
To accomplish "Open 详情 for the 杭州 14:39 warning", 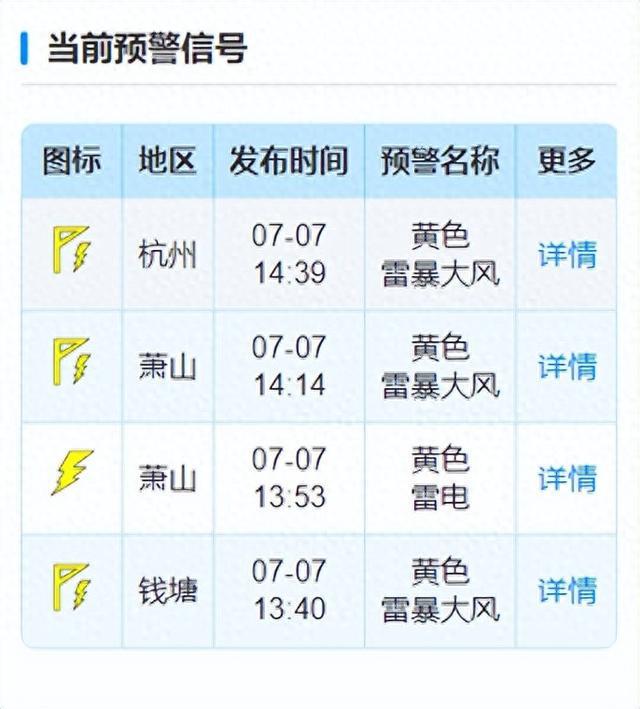I will pyautogui.click(x=566, y=255).
